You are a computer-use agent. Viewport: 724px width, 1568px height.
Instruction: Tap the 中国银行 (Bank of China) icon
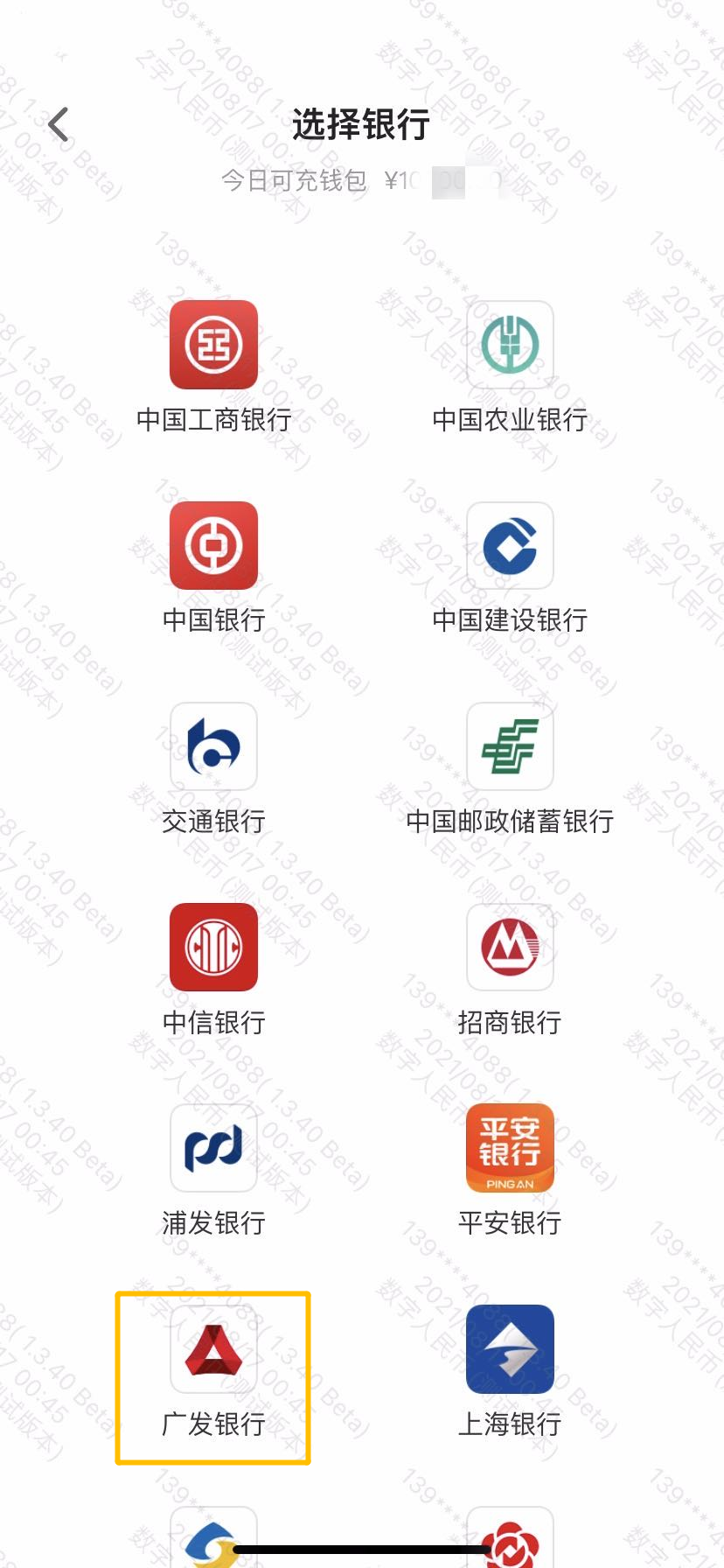212,545
